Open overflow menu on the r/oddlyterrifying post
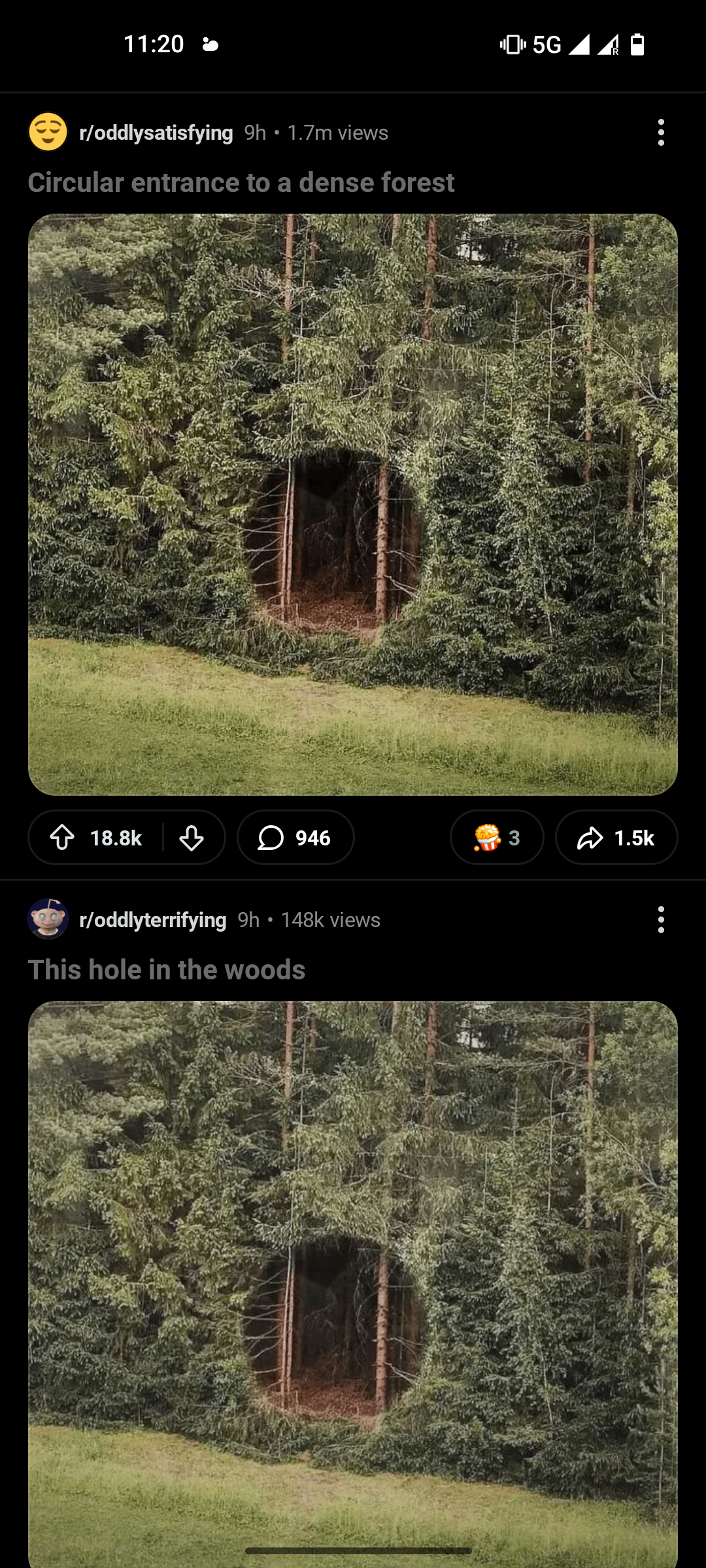The width and height of the screenshot is (706, 1568). pos(661,920)
